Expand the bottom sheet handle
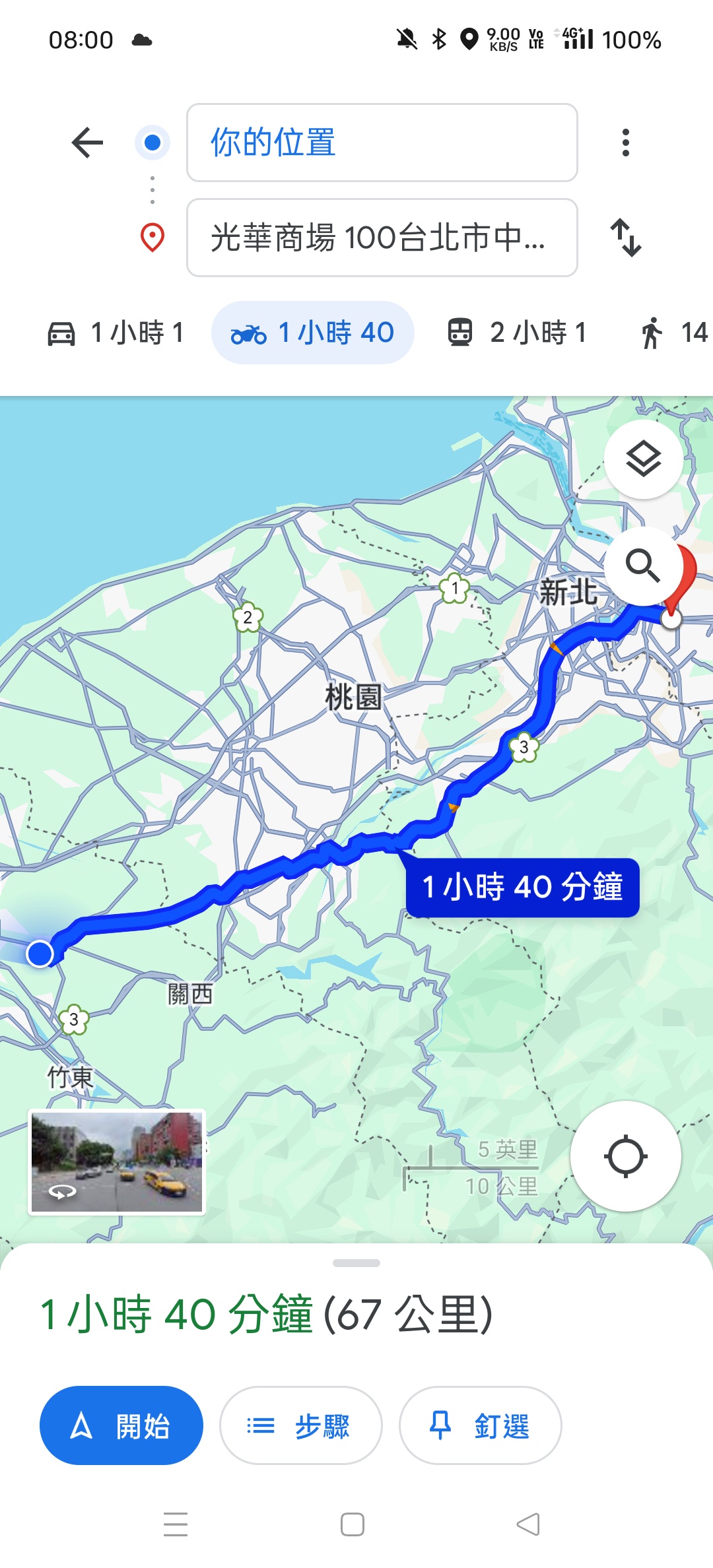This screenshot has height=1568, width=713. [x=356, y=1263]
